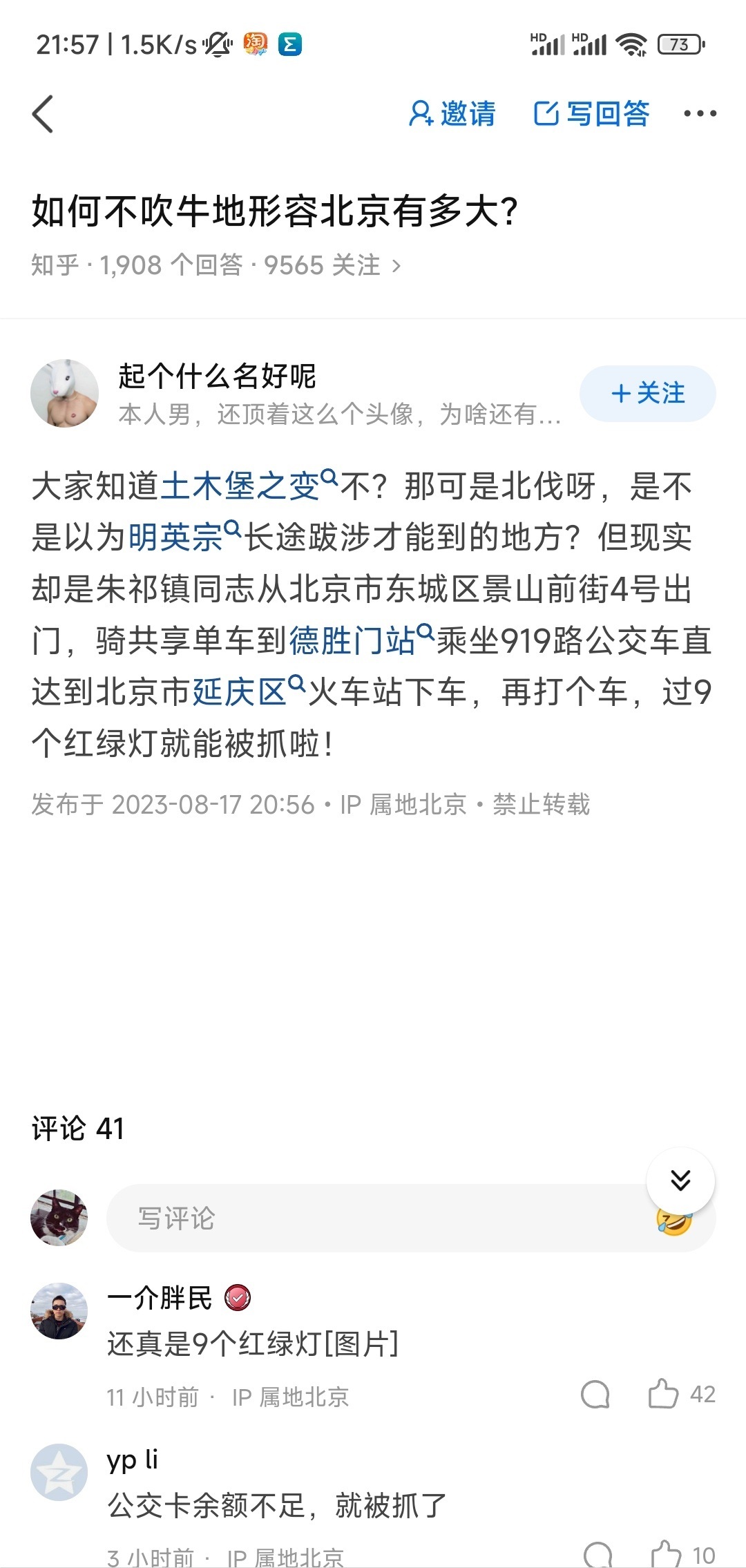Search the linked term 明英宗
The image size is (746, 1568).
[x=183, y=537]
